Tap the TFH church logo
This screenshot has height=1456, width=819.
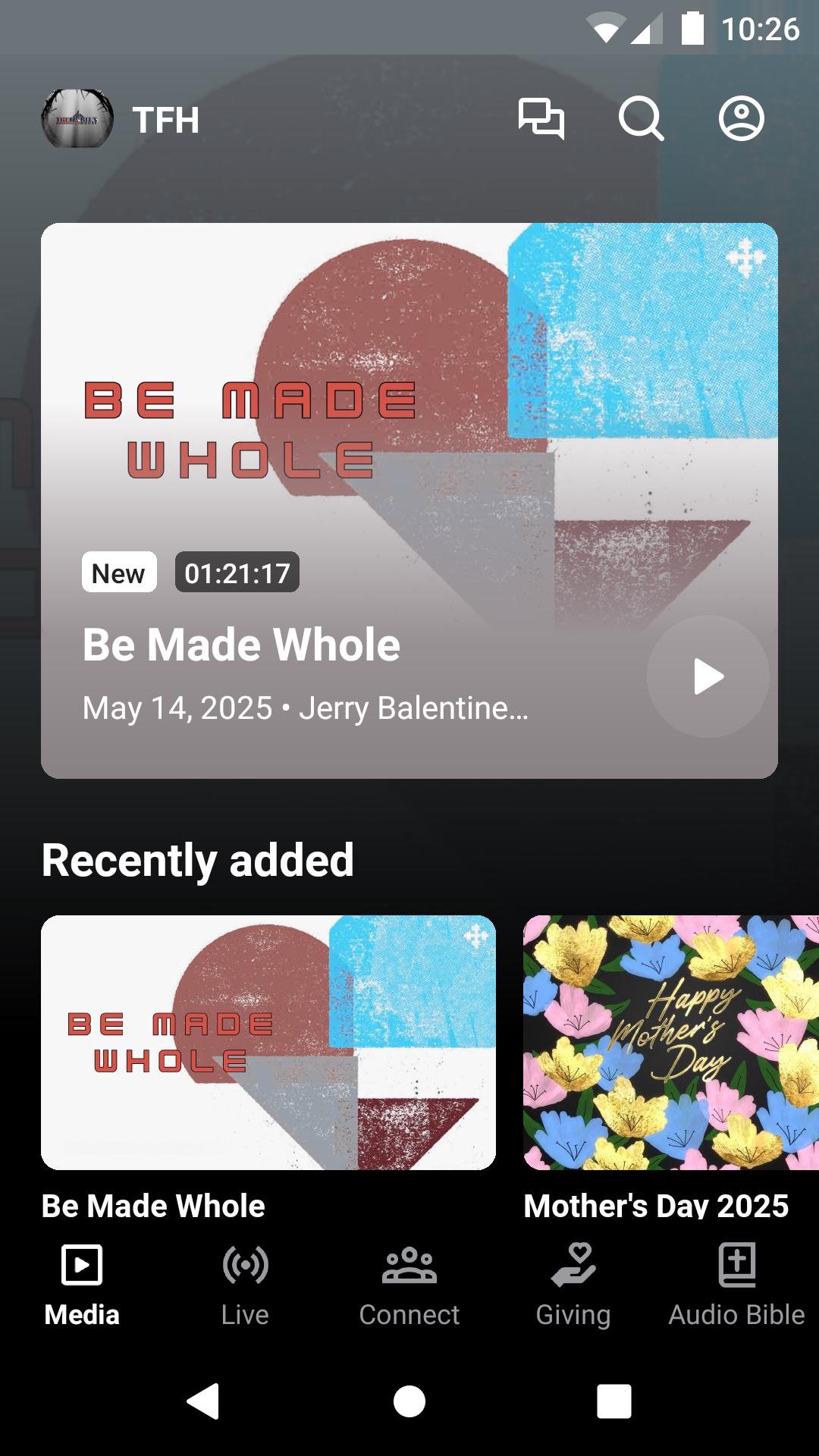77,119
